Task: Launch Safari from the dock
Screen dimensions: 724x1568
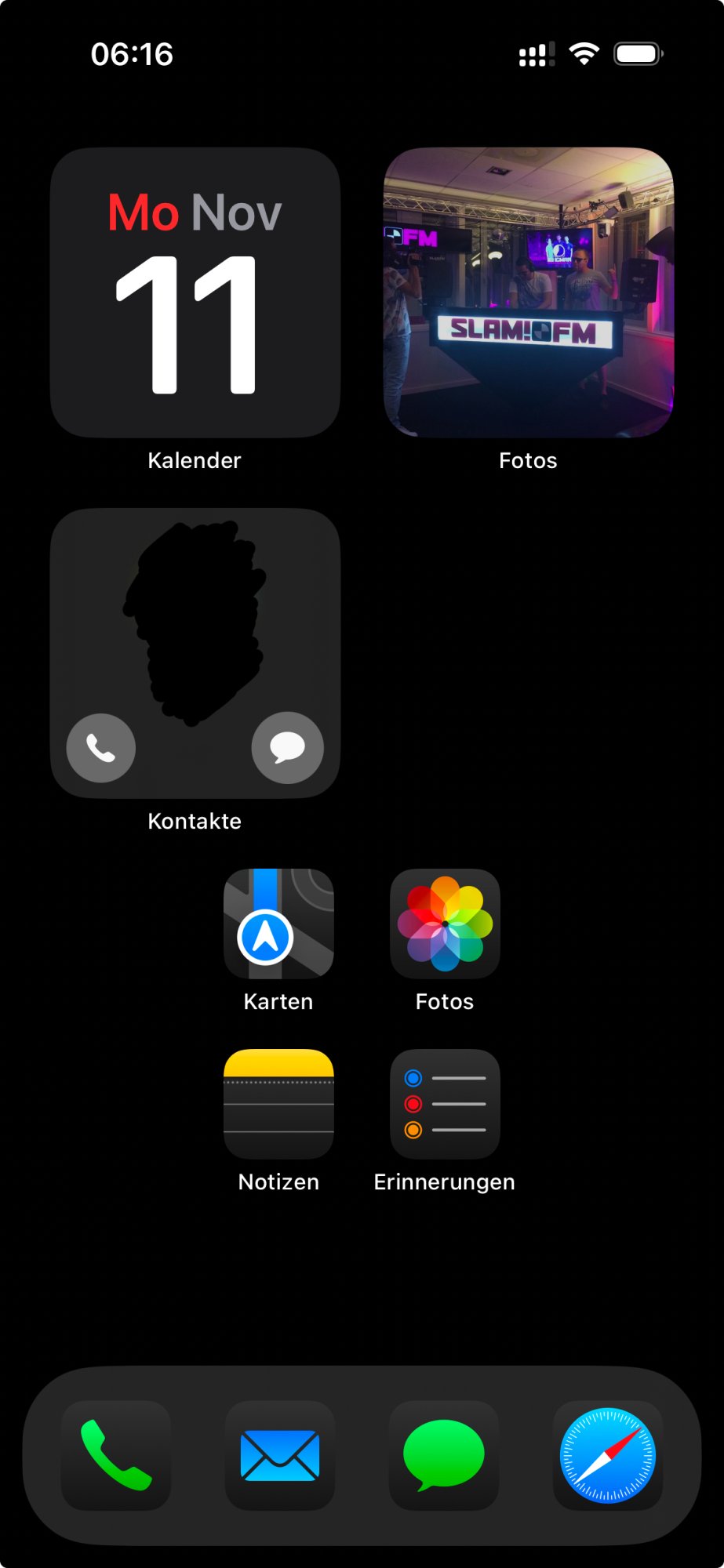Action: [608, 1455]
